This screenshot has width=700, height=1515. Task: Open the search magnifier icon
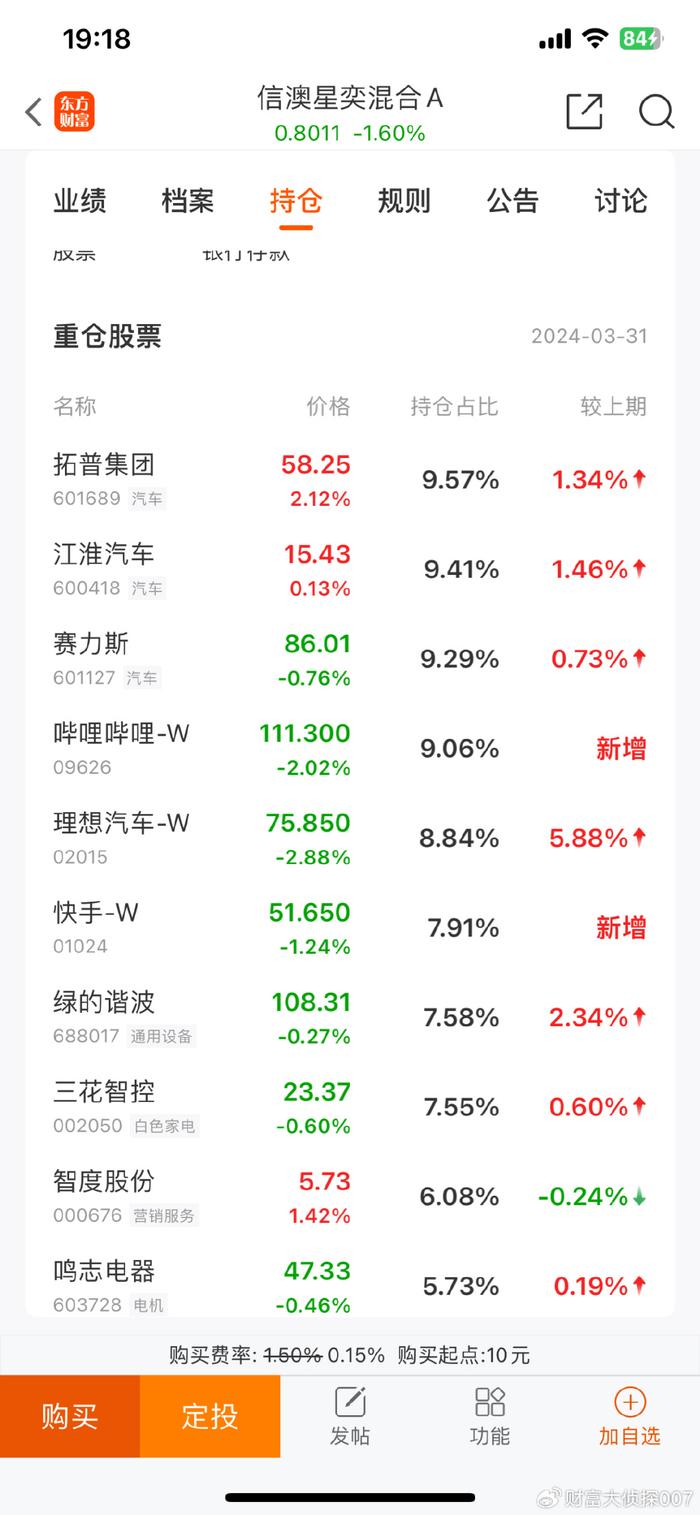coord(657,112)
